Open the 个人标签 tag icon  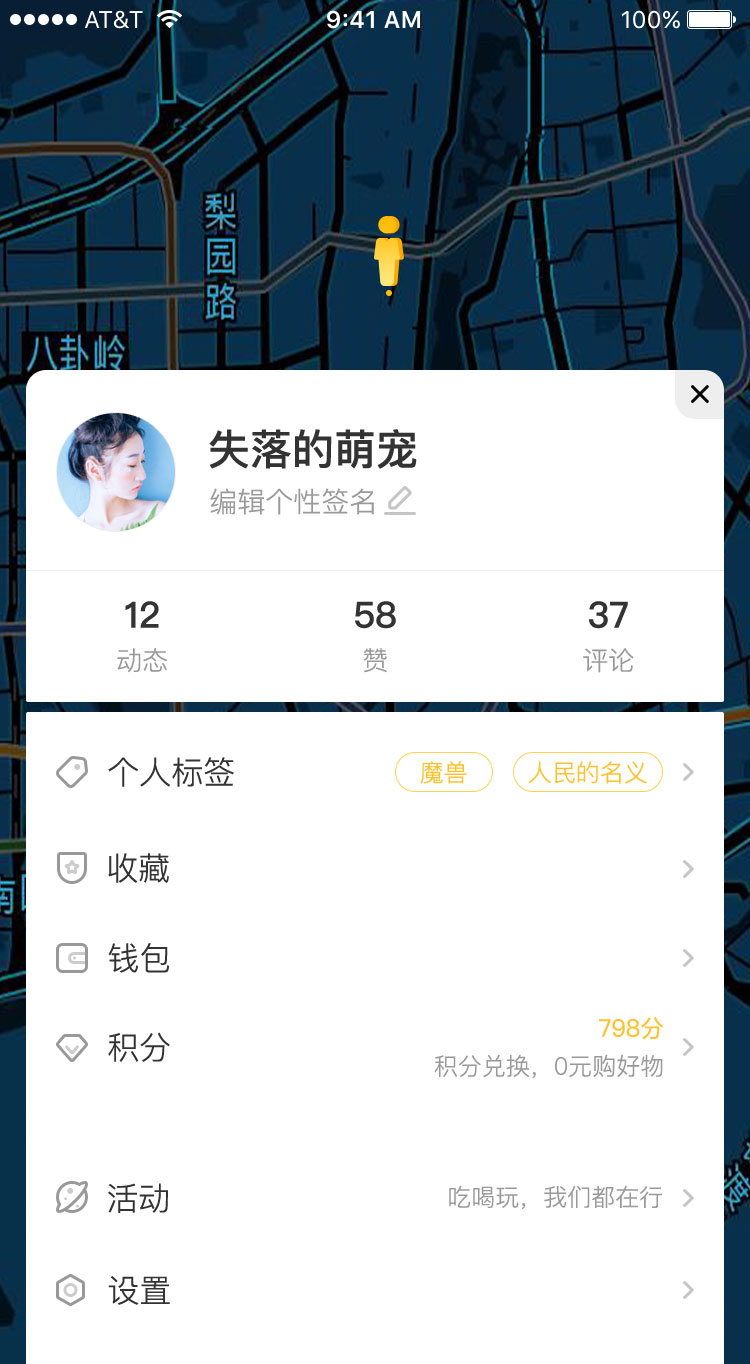tap(70, 772)
